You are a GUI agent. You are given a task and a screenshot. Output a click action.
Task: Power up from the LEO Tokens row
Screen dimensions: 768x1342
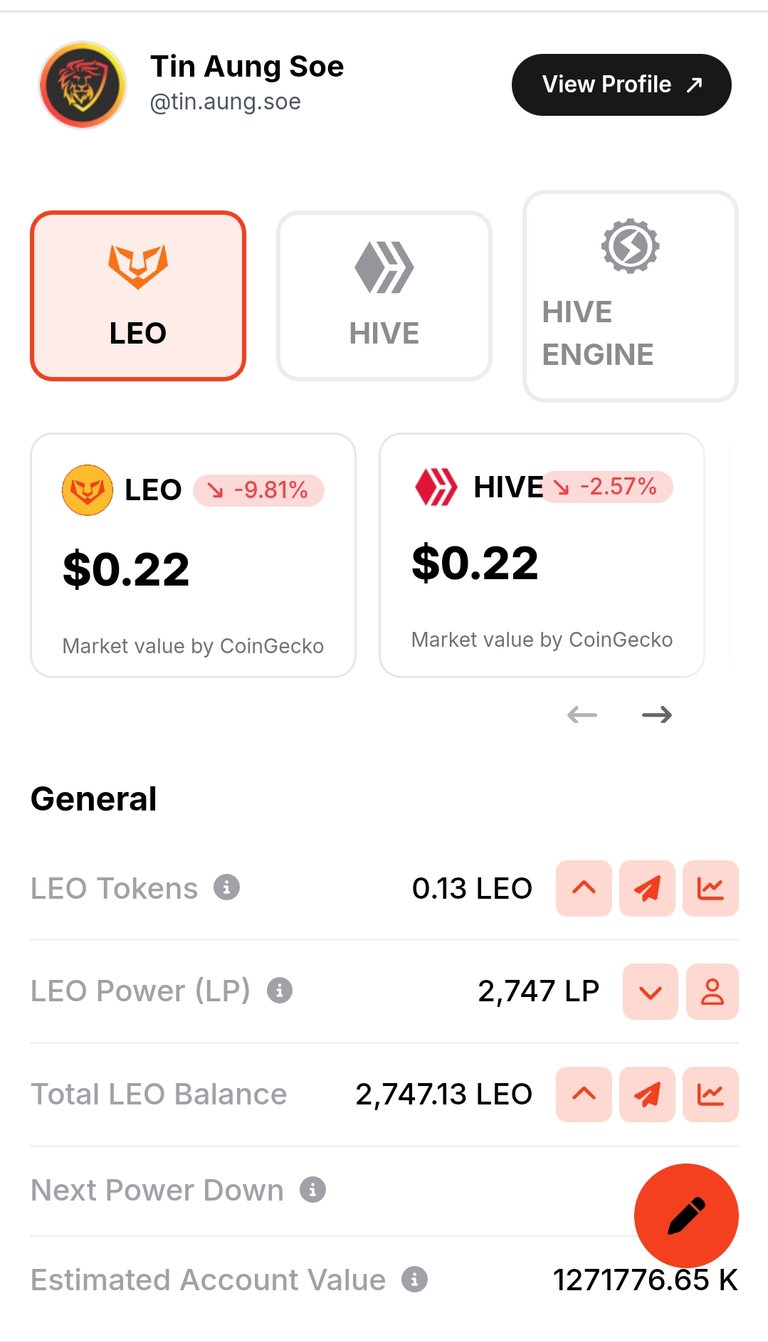584,888
